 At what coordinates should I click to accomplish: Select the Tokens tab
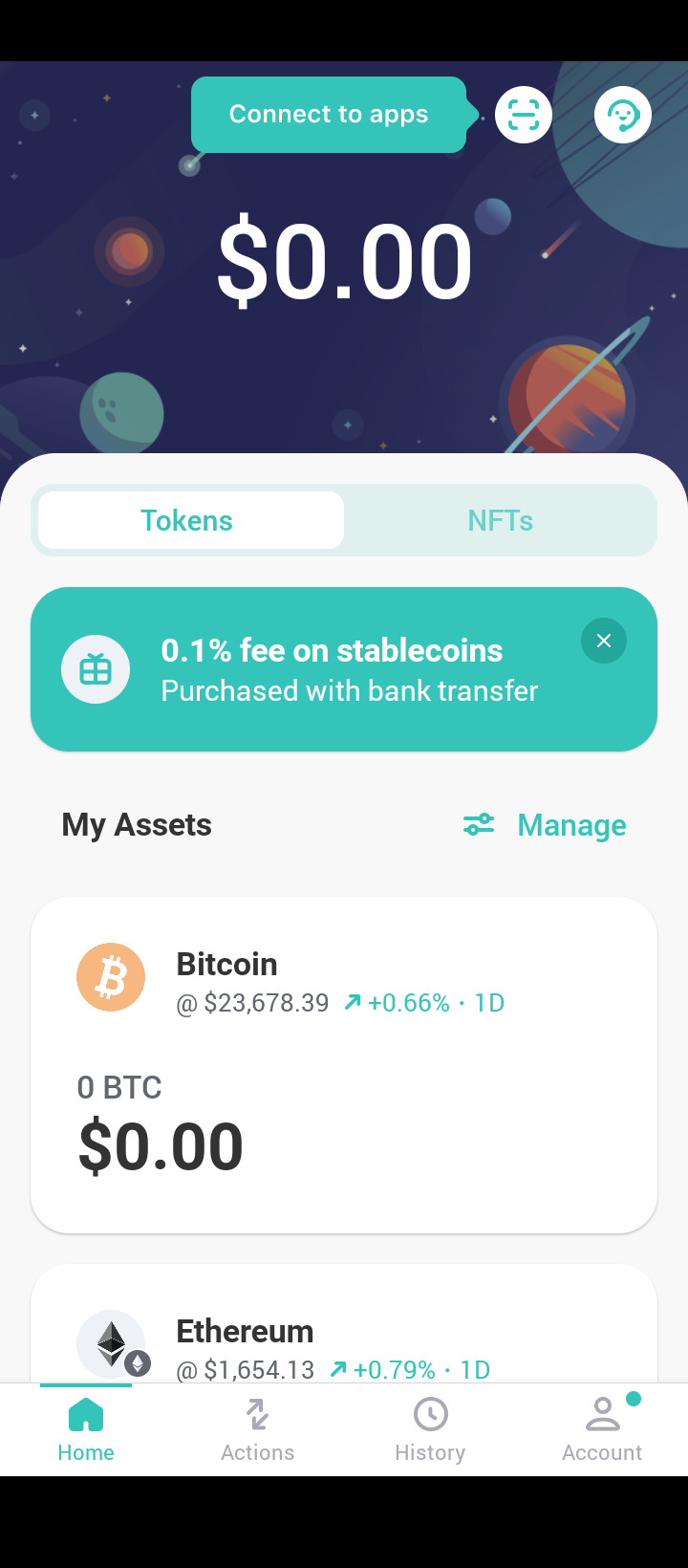point(187,520)
